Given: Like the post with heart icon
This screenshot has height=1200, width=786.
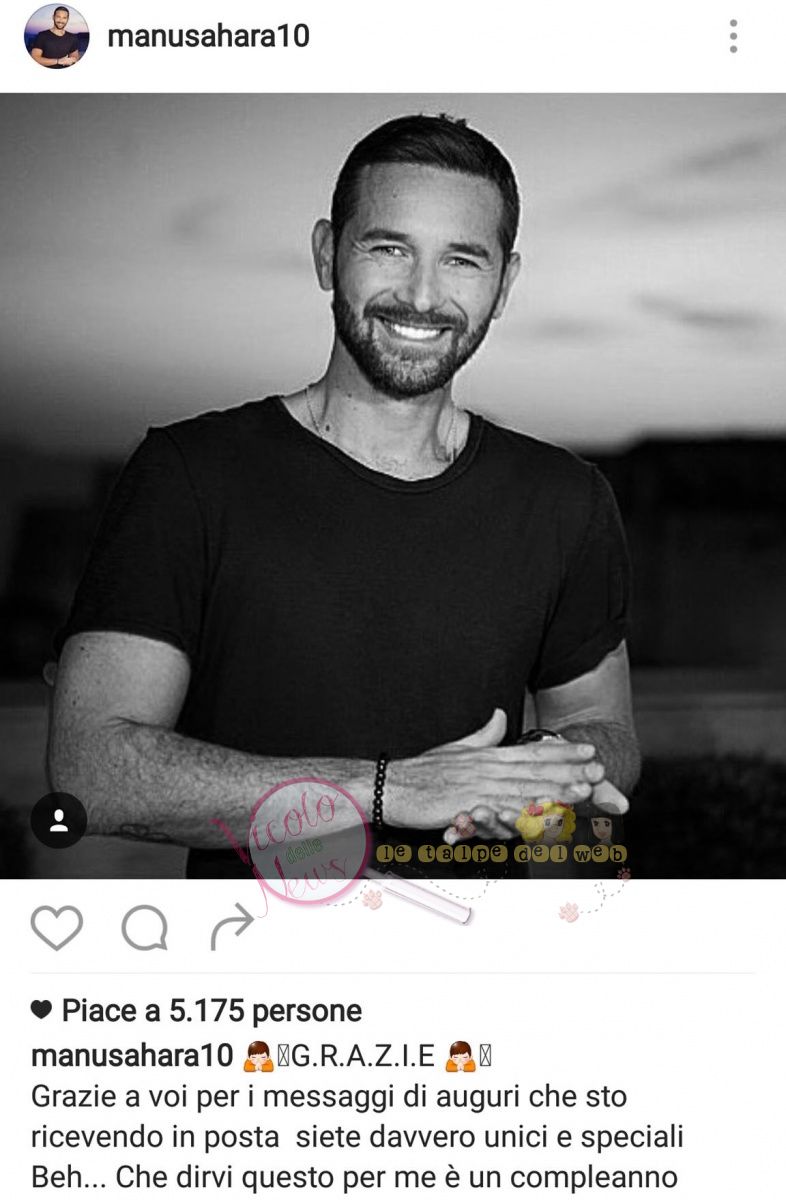Looking at the screenshot, I should [x=56, y=927].
